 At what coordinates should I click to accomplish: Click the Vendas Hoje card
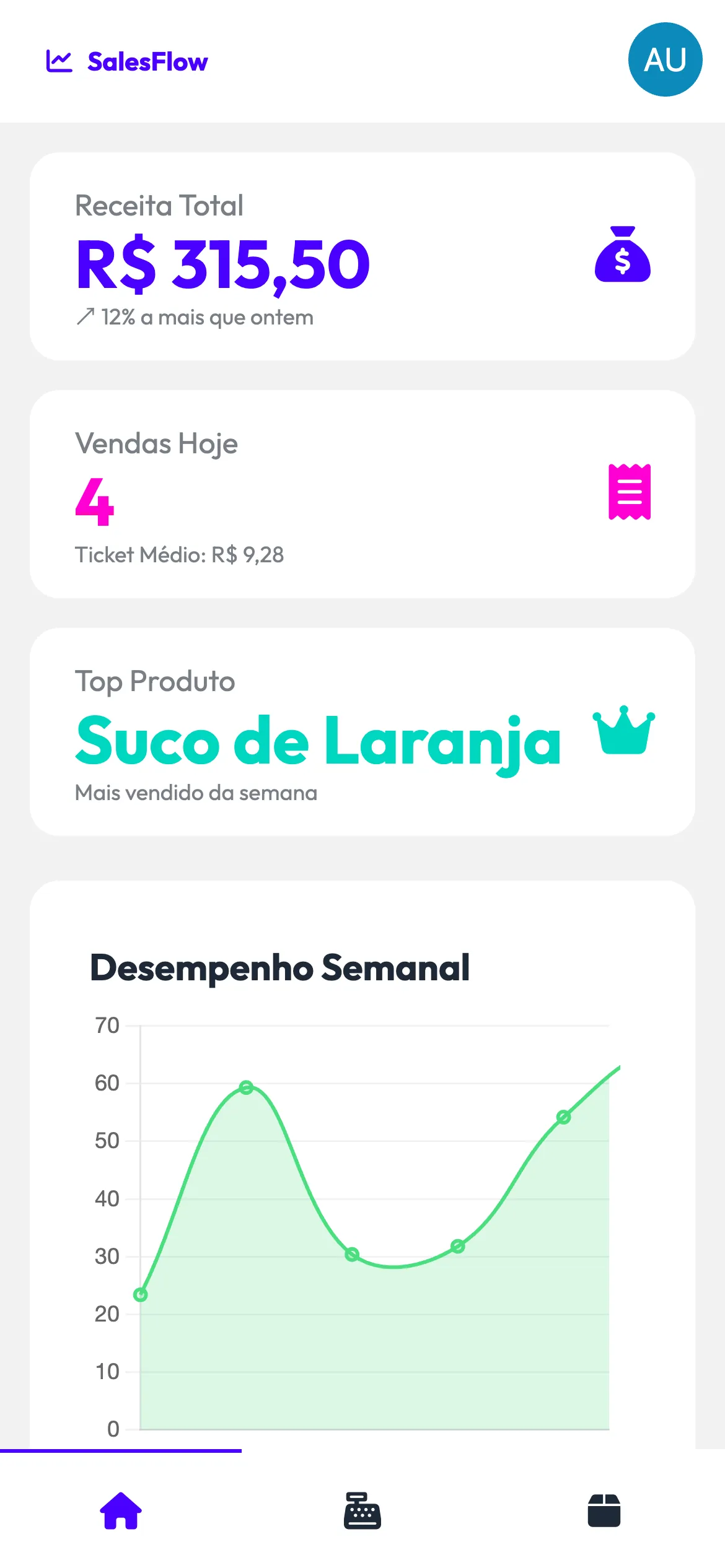coord(362,492)
